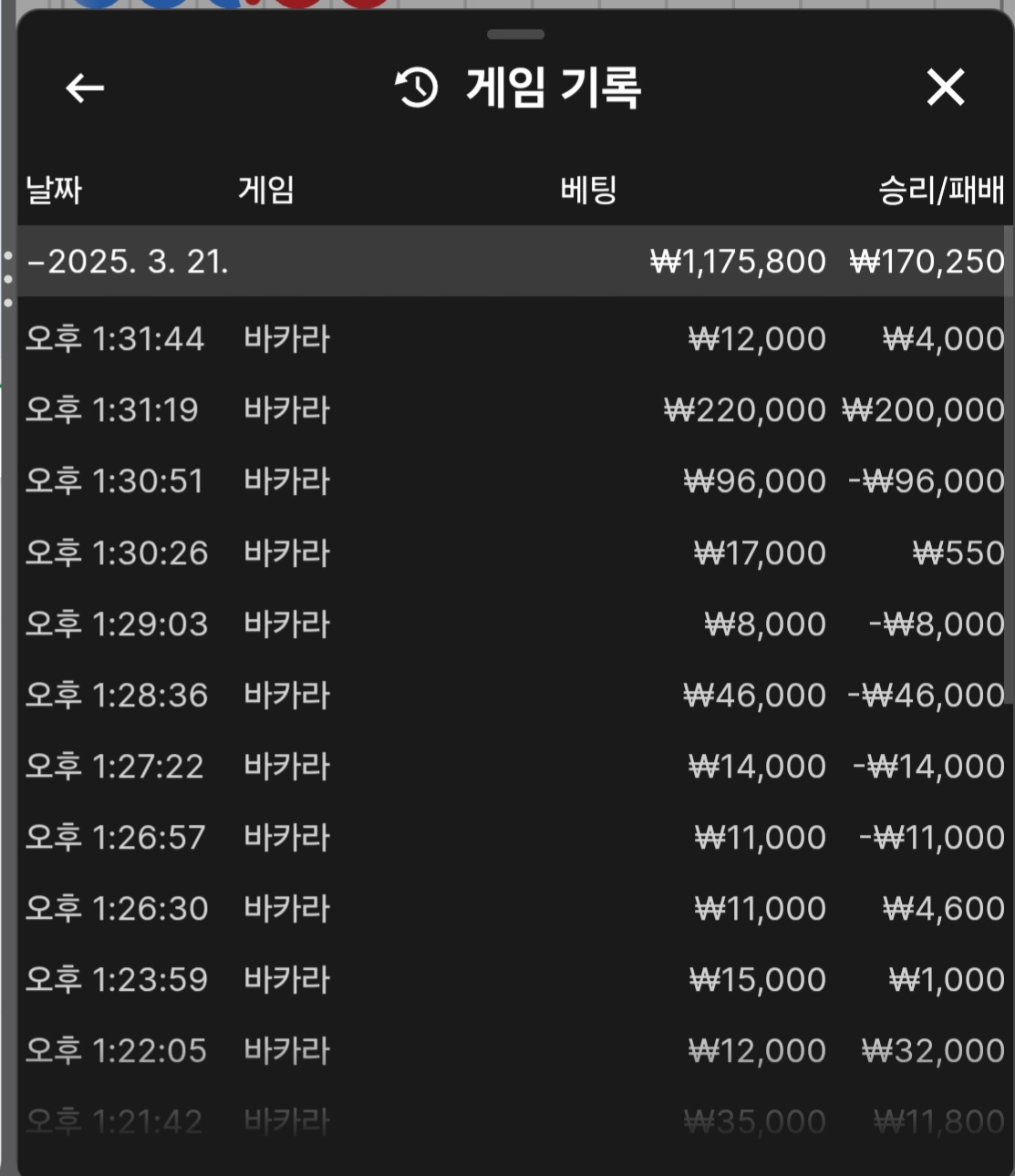
Task: View the 오후 1:28:36 바카라 round
Action: point(511,695)
